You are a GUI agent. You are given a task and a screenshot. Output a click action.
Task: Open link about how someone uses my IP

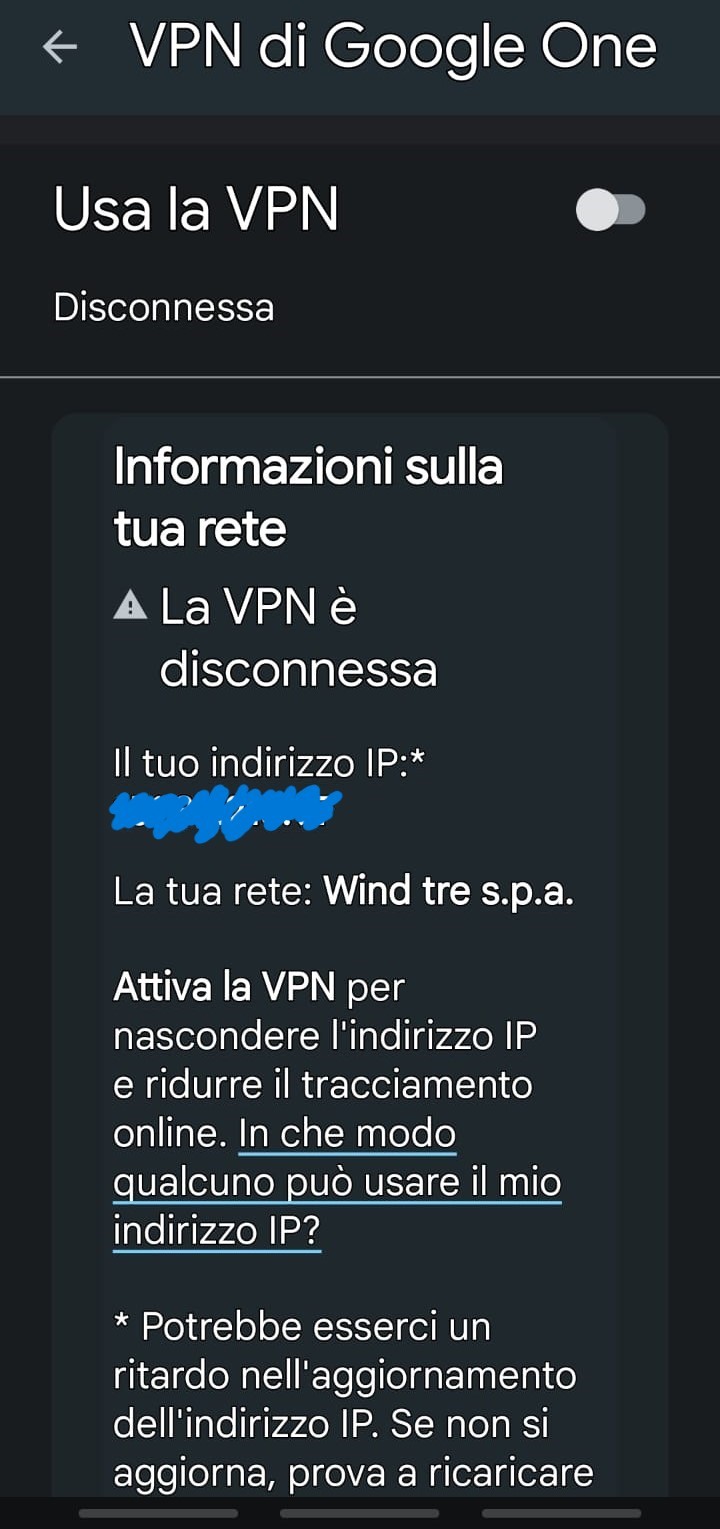coord(337,1183)
